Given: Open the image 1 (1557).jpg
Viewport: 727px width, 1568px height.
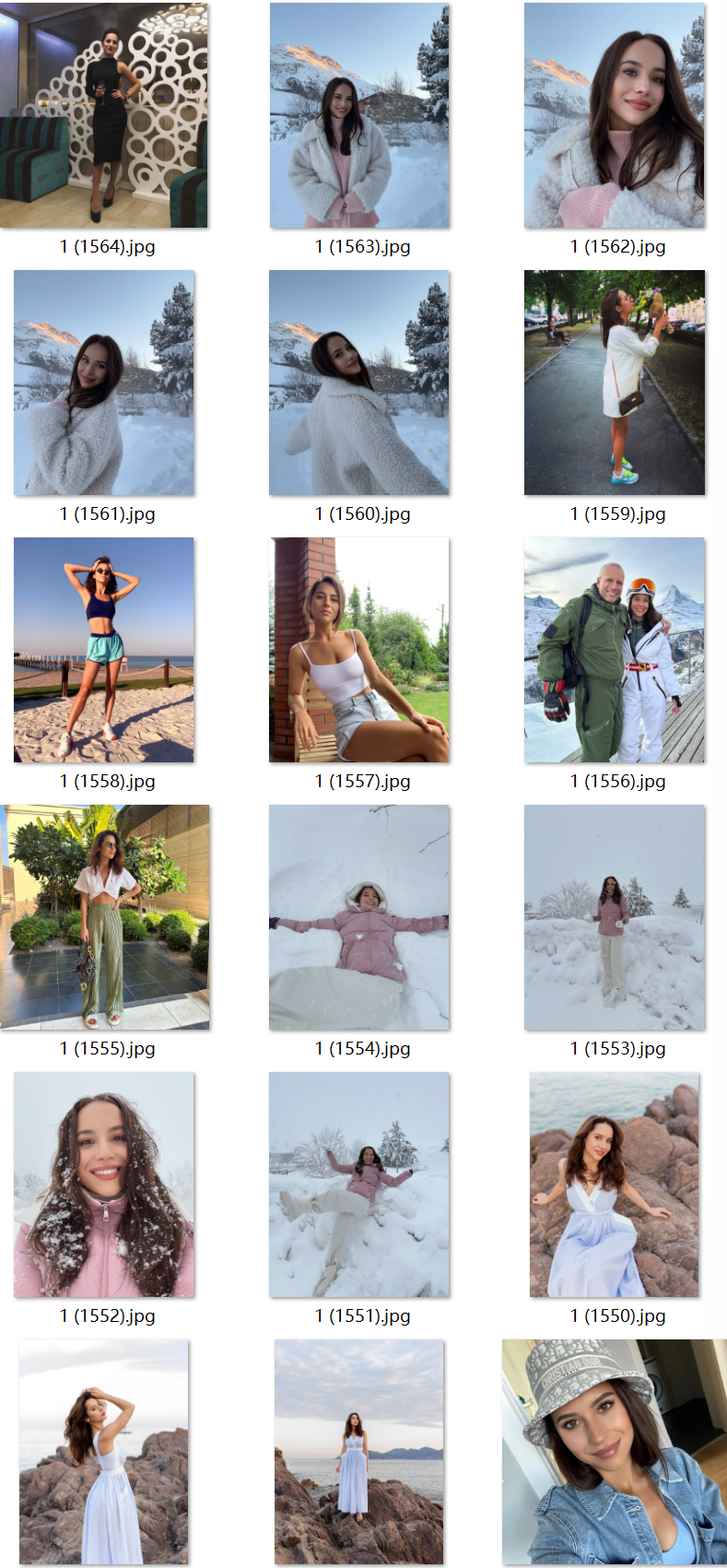Looking at the screenshot, I should pos(359,650).
